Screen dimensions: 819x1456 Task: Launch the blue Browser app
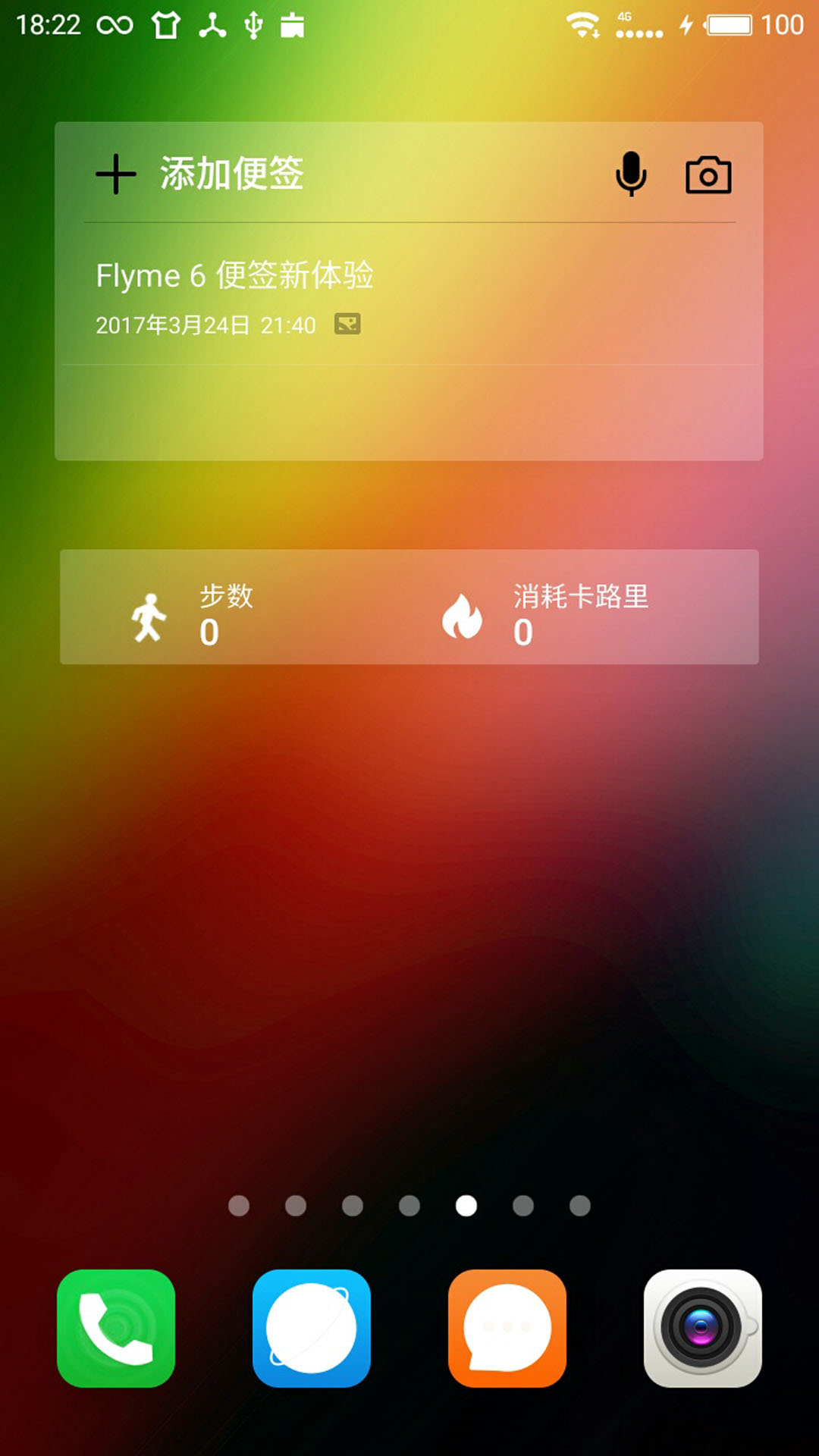(312, 1328)
